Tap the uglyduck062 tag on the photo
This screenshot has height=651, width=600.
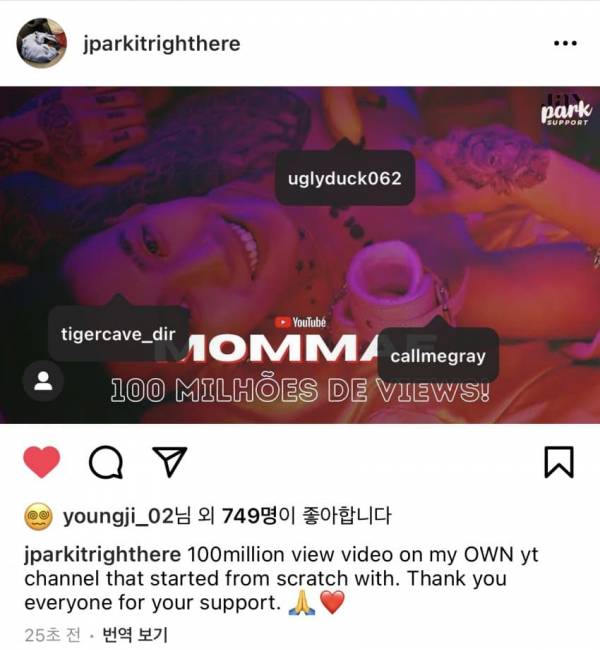coord(344,179)
